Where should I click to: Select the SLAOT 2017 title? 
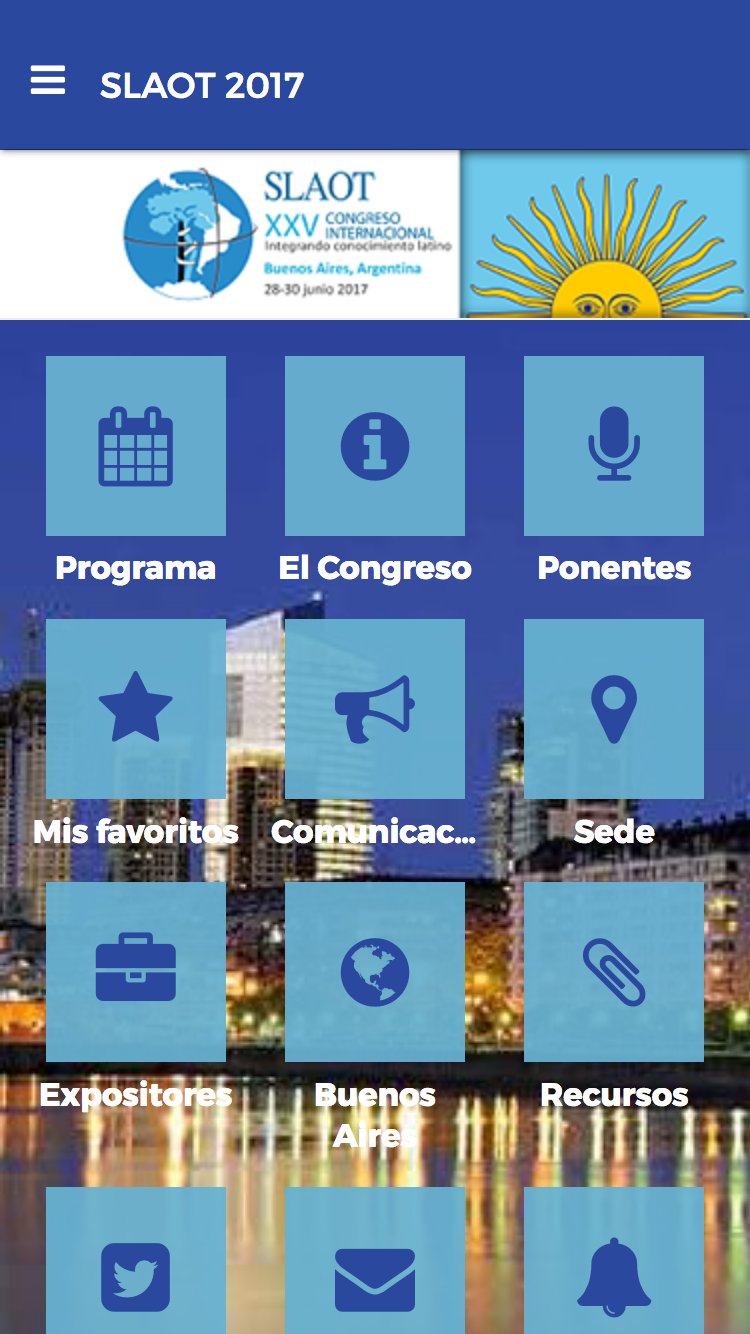click(200, 85)
